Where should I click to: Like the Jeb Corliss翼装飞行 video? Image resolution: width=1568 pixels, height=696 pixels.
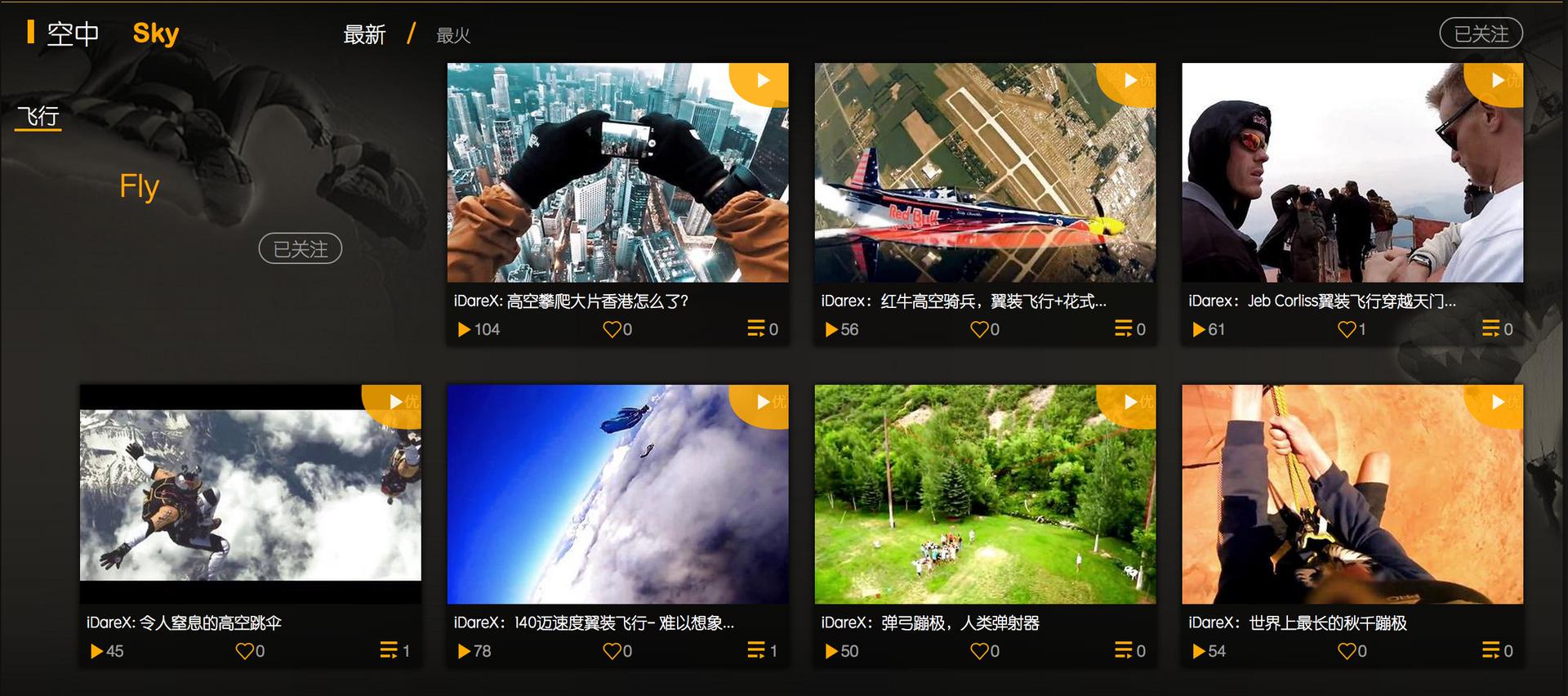click(x=1347, y=329)
